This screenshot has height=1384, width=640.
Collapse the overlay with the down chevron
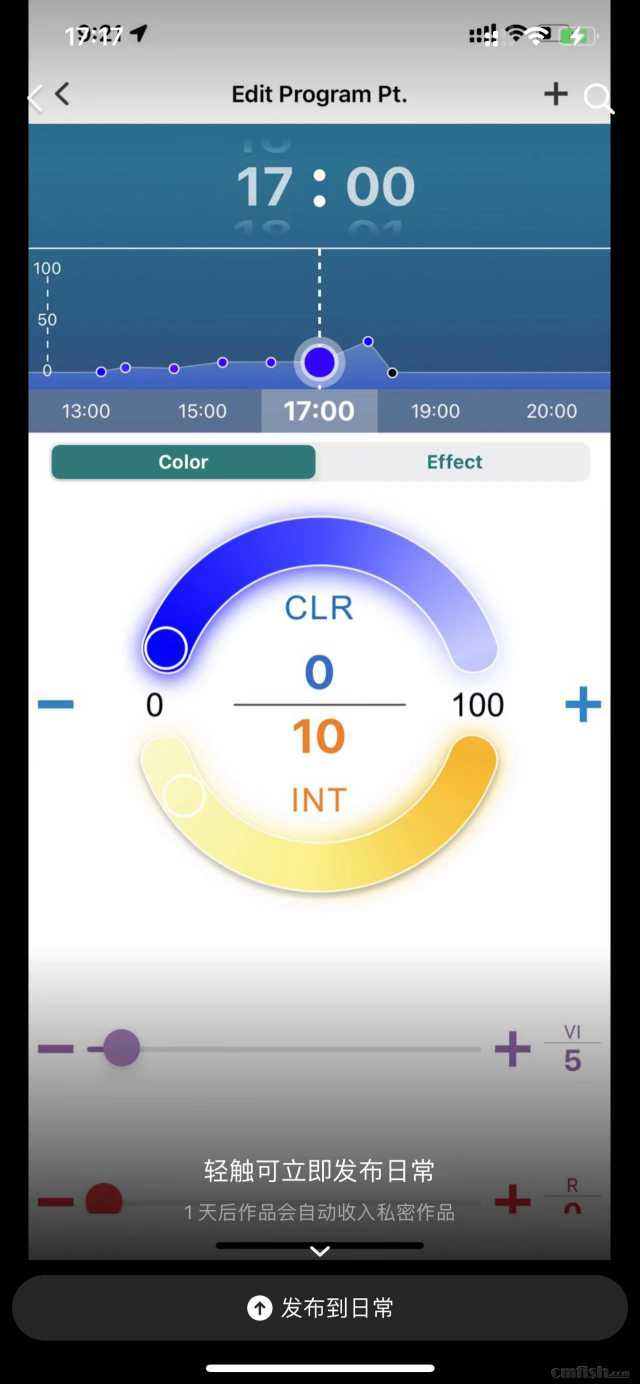(x=320, y=1251)
